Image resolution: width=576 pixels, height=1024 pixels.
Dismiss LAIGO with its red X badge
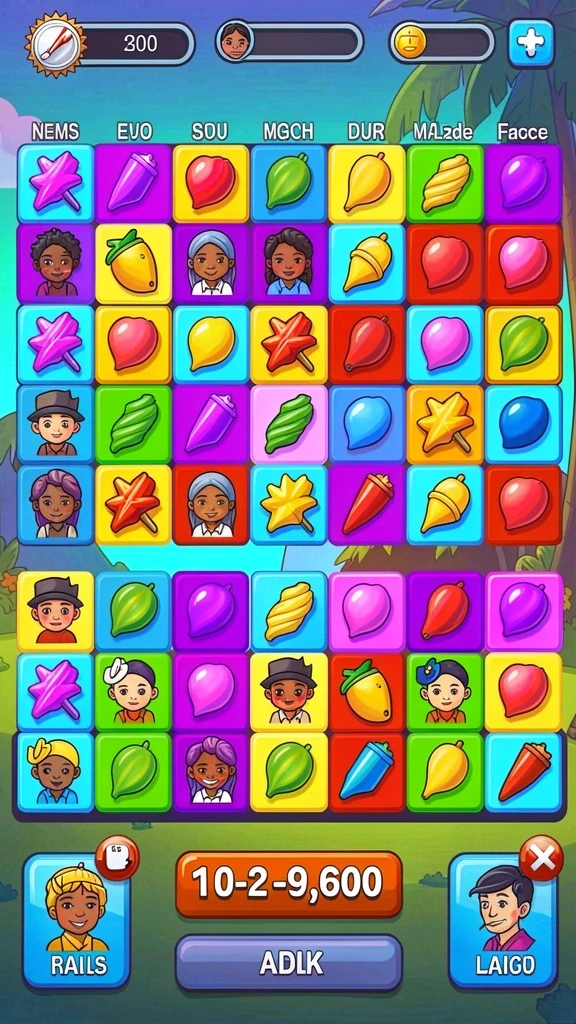tap(541, 857)
